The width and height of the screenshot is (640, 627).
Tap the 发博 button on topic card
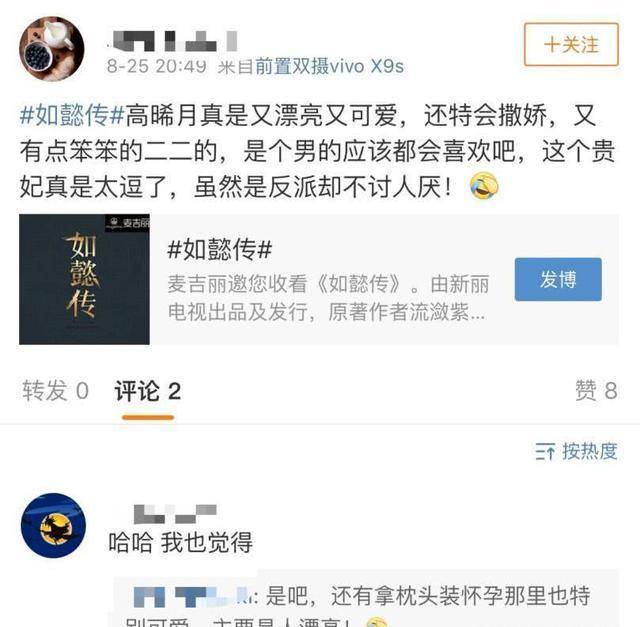point(558,279)
